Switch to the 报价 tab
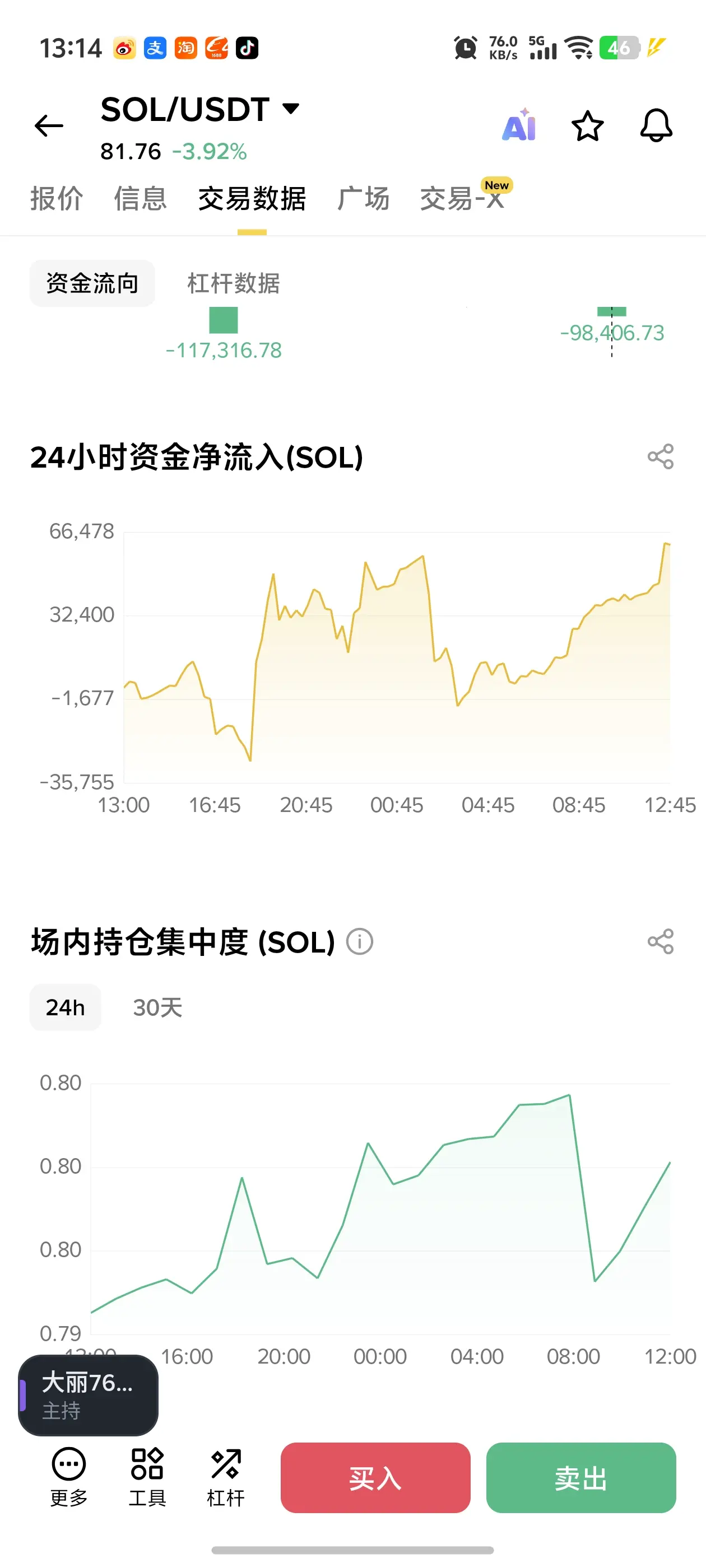706x1568 pixels. pyautogui.click(x=57, y=198)
